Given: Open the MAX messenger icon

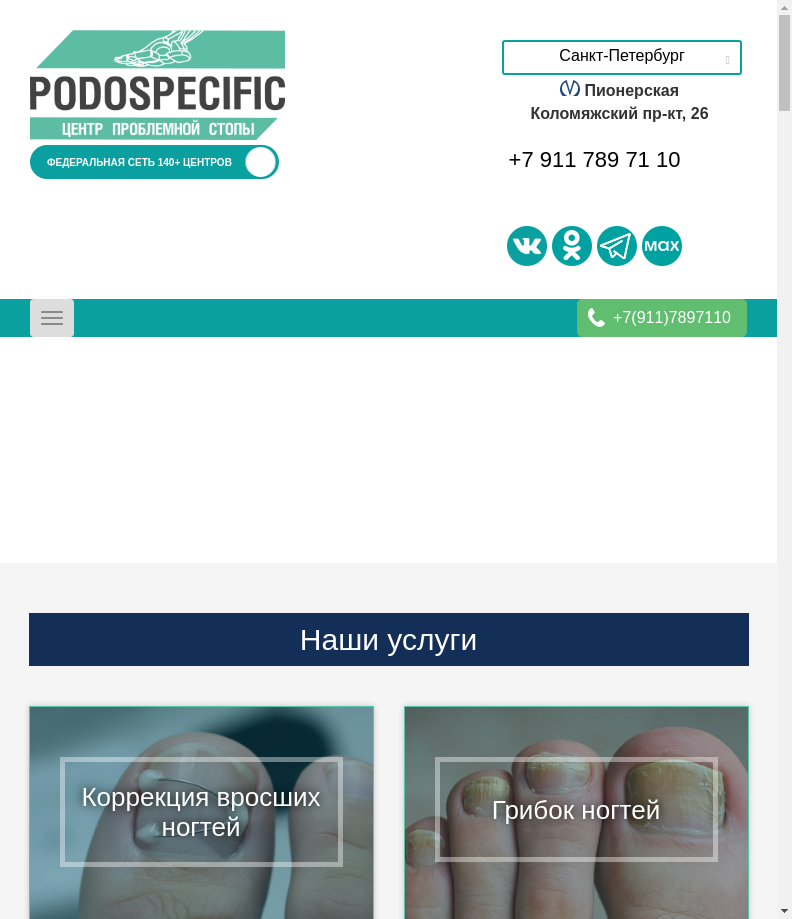Looking at the screenshot, I should [662, 246].
